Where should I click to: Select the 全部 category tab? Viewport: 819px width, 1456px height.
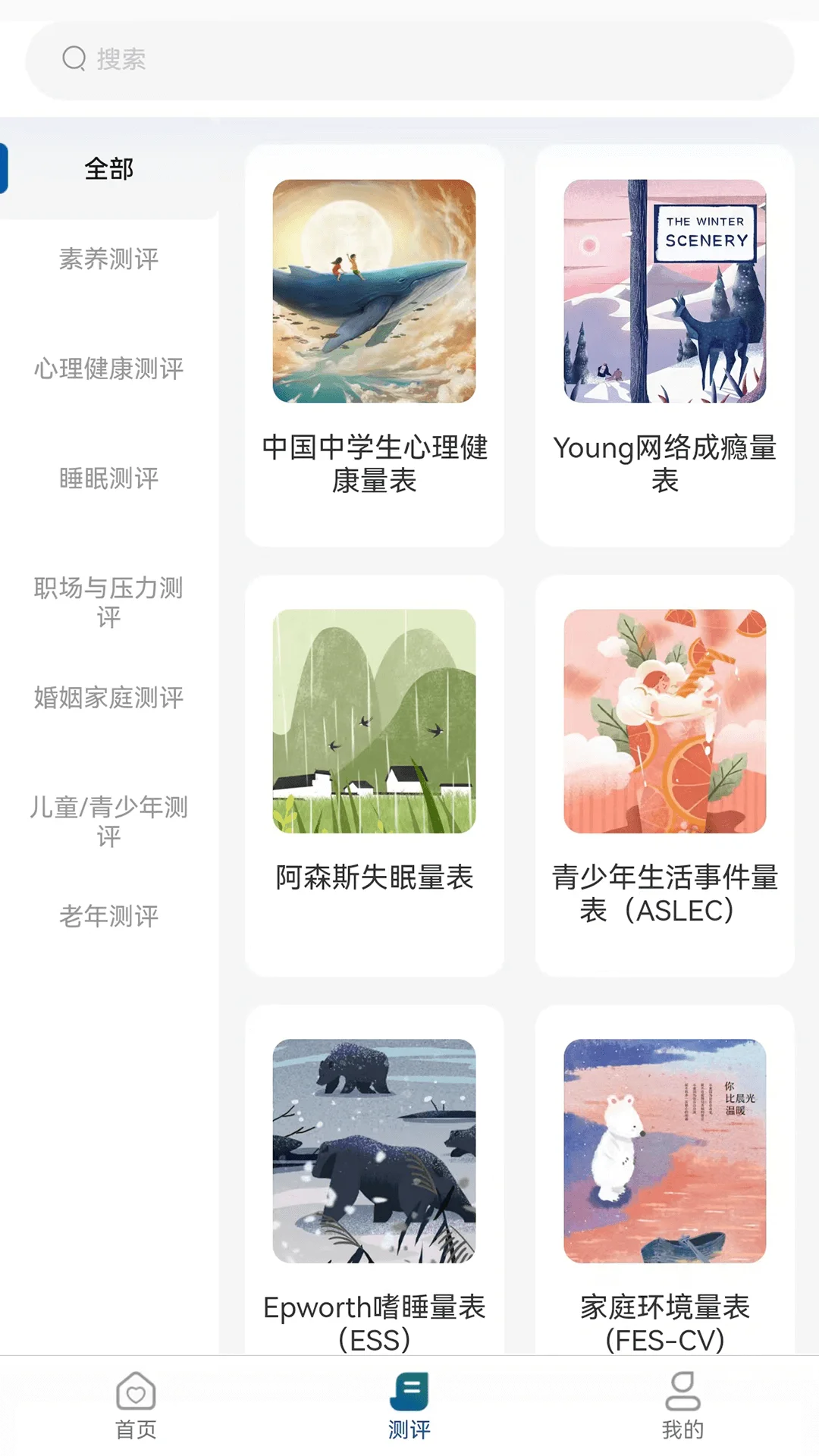[108, 170]
